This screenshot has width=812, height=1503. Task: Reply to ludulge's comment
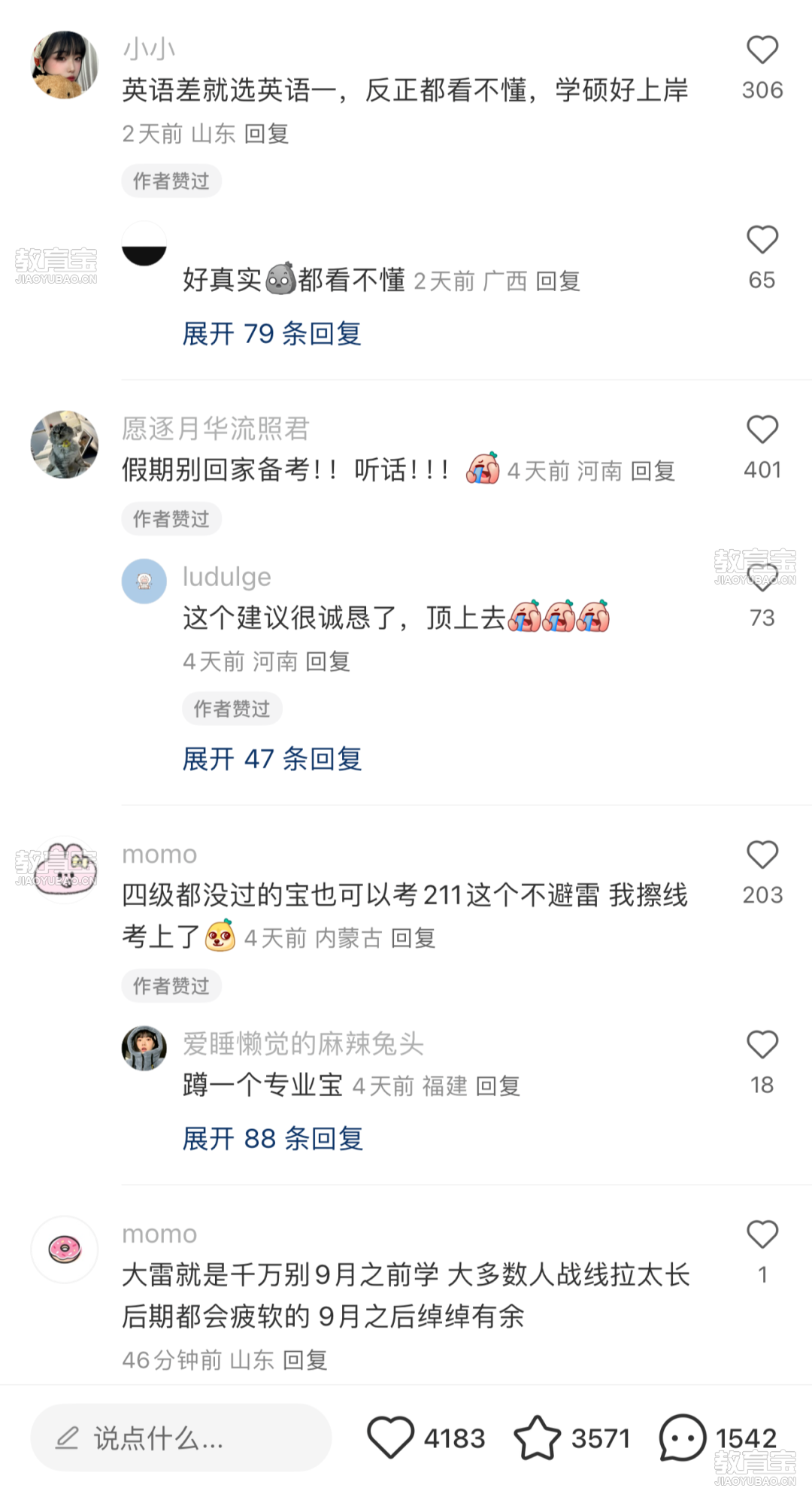(328, 662)
